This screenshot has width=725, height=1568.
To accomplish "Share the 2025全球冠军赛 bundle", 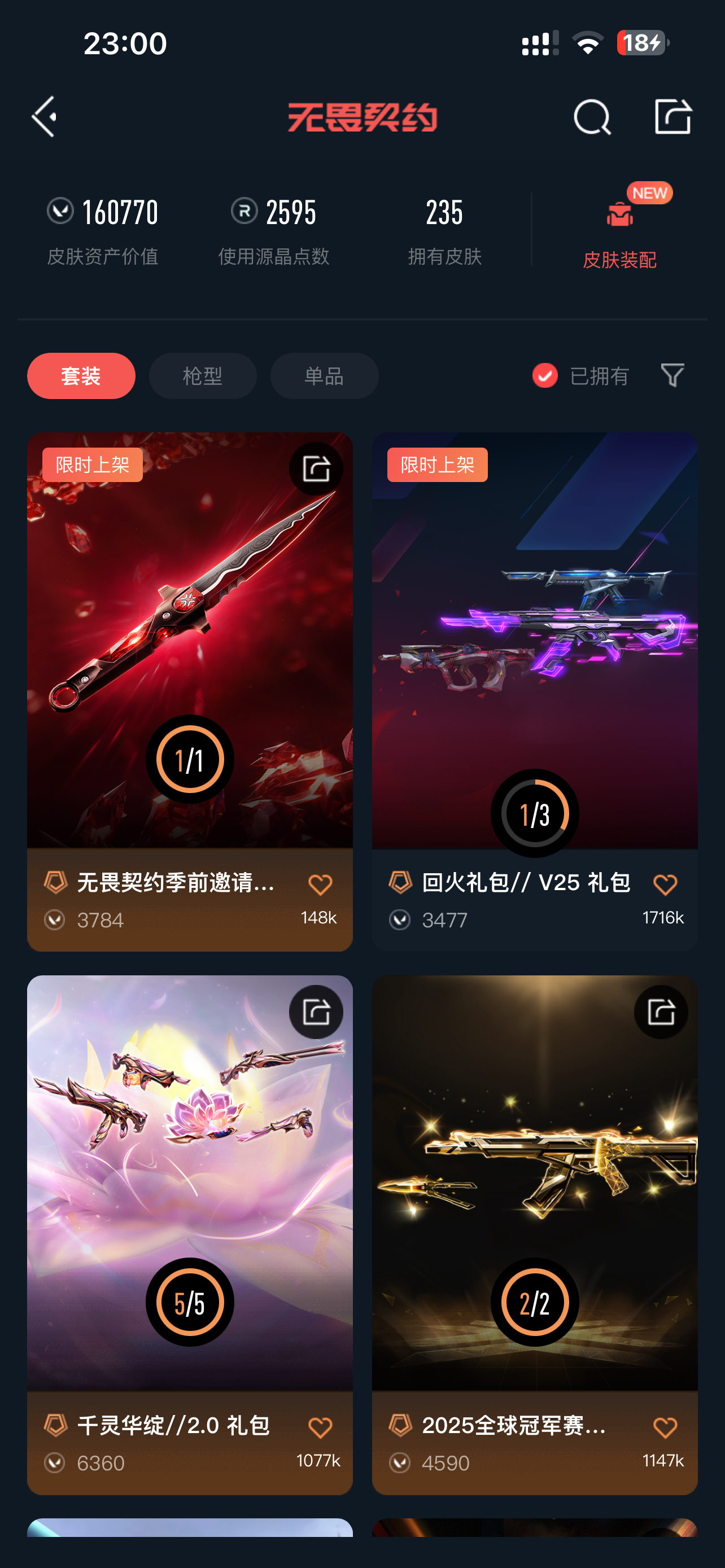I will point(661,1011).
